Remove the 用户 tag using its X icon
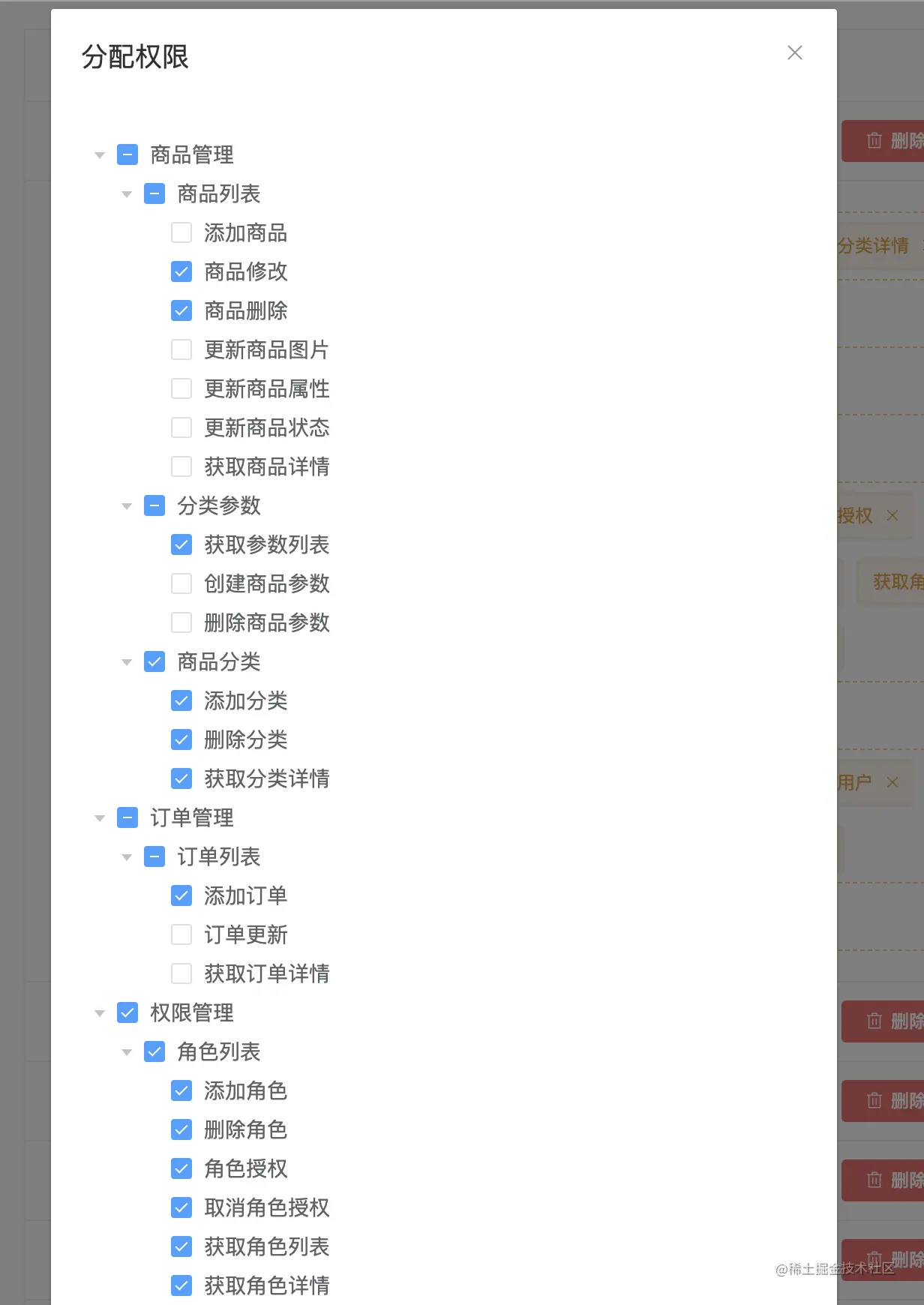This screenshot has width=924, height=1305. pos(892,782)
